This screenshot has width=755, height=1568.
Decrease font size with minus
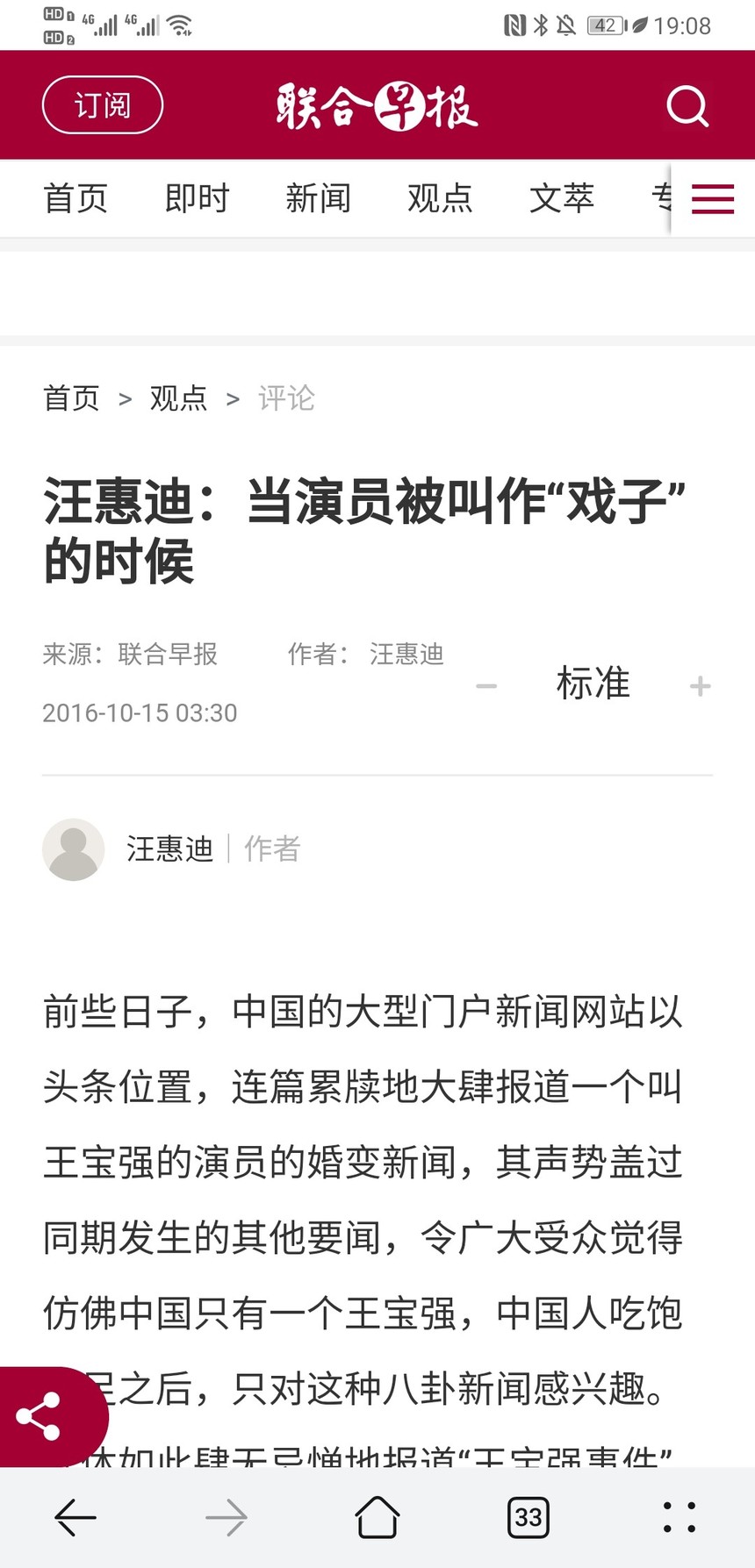pyautogui.click(x=486, y=685)
